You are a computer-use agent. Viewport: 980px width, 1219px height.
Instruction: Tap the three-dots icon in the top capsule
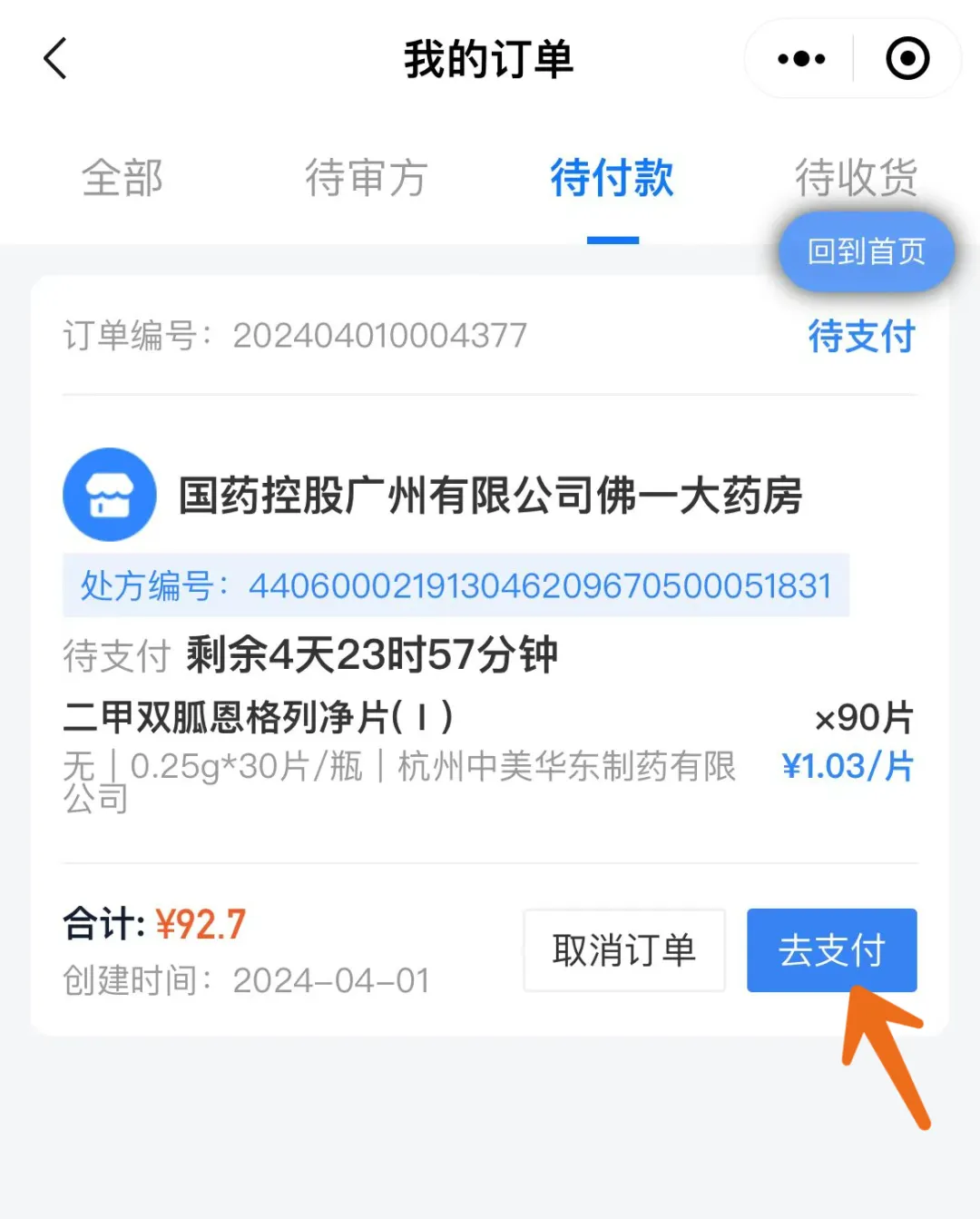coord(797,58)
